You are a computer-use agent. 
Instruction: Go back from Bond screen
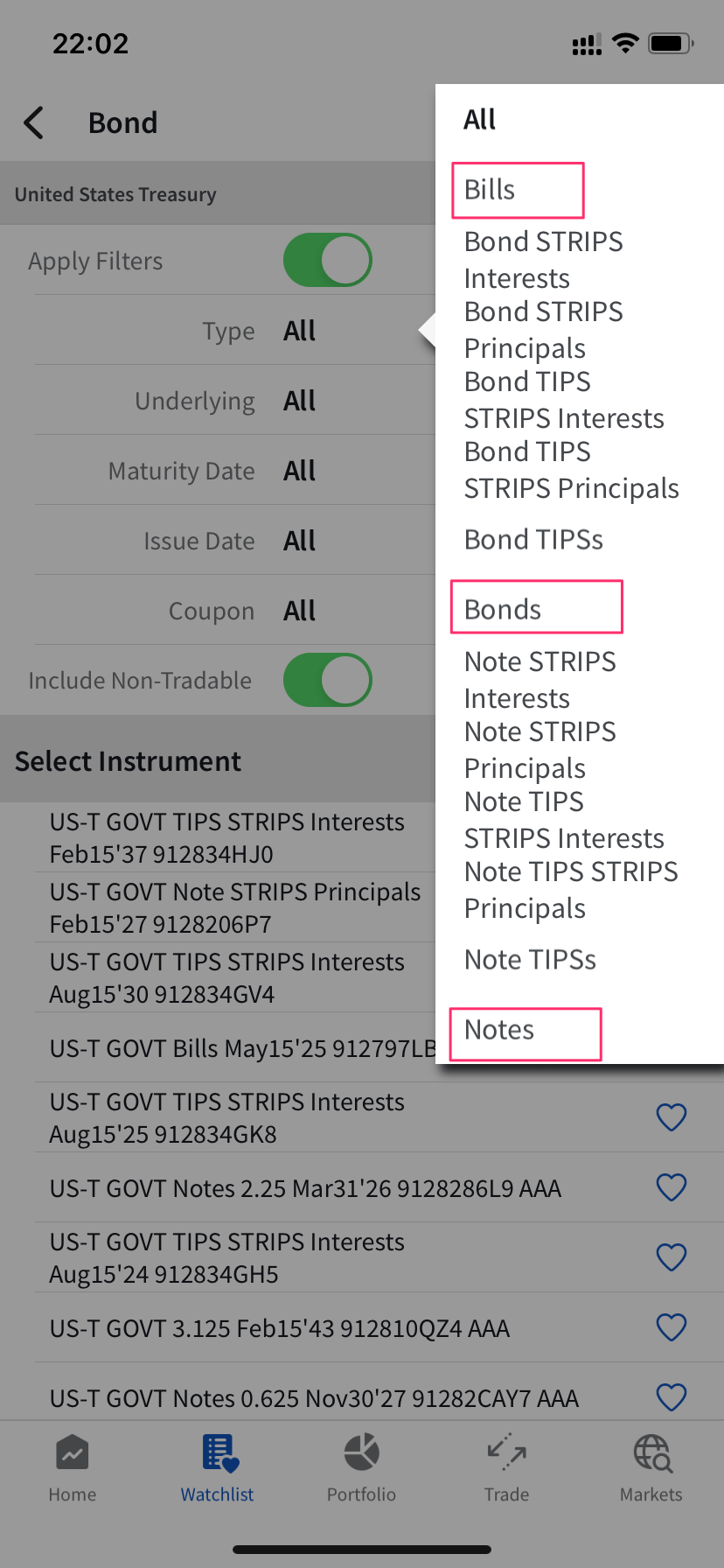tap(34, 122)
